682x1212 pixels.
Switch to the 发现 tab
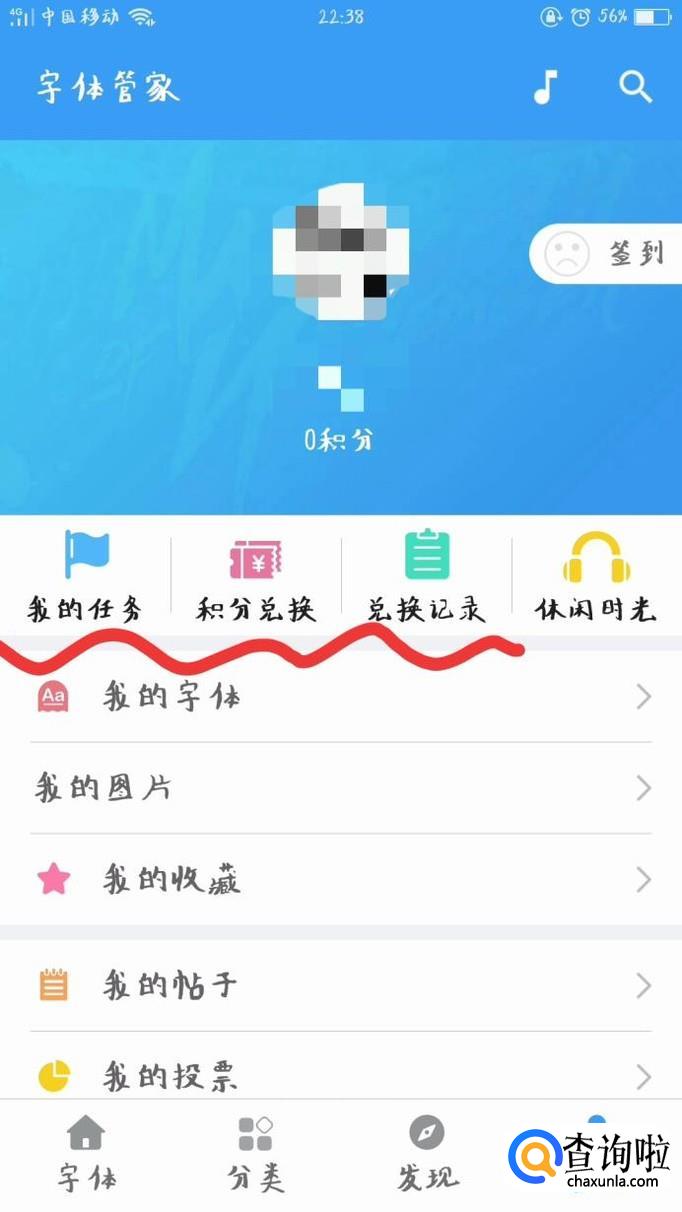427,1155
